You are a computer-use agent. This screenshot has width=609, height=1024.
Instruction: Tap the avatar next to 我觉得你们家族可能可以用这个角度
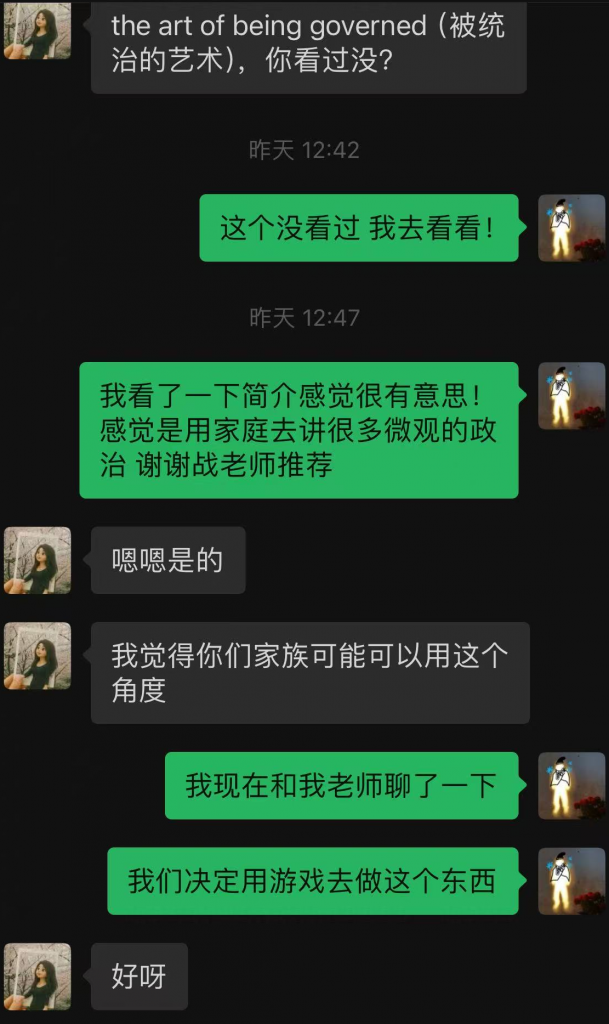[38, 656]
